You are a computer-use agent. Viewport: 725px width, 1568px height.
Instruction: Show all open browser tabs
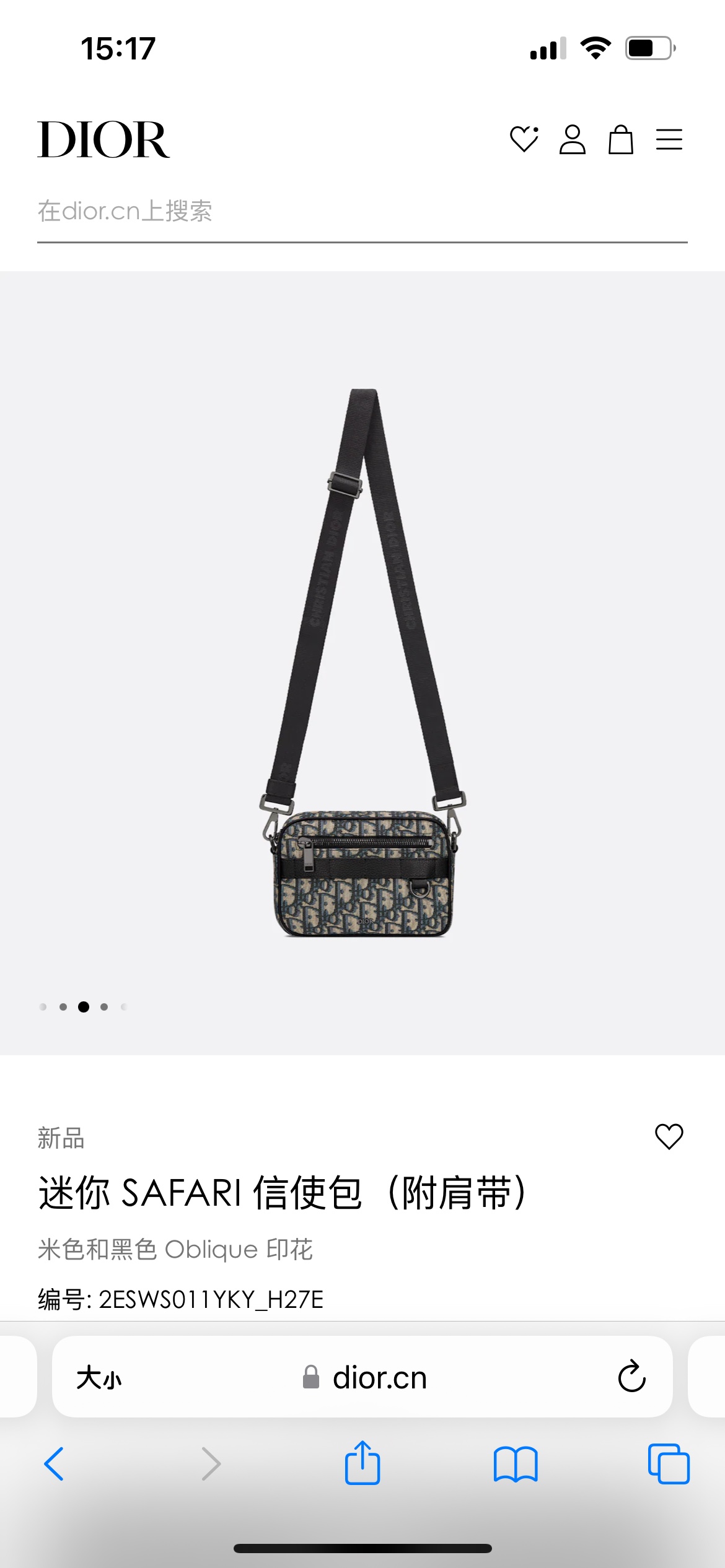[x=669, y=1464]
